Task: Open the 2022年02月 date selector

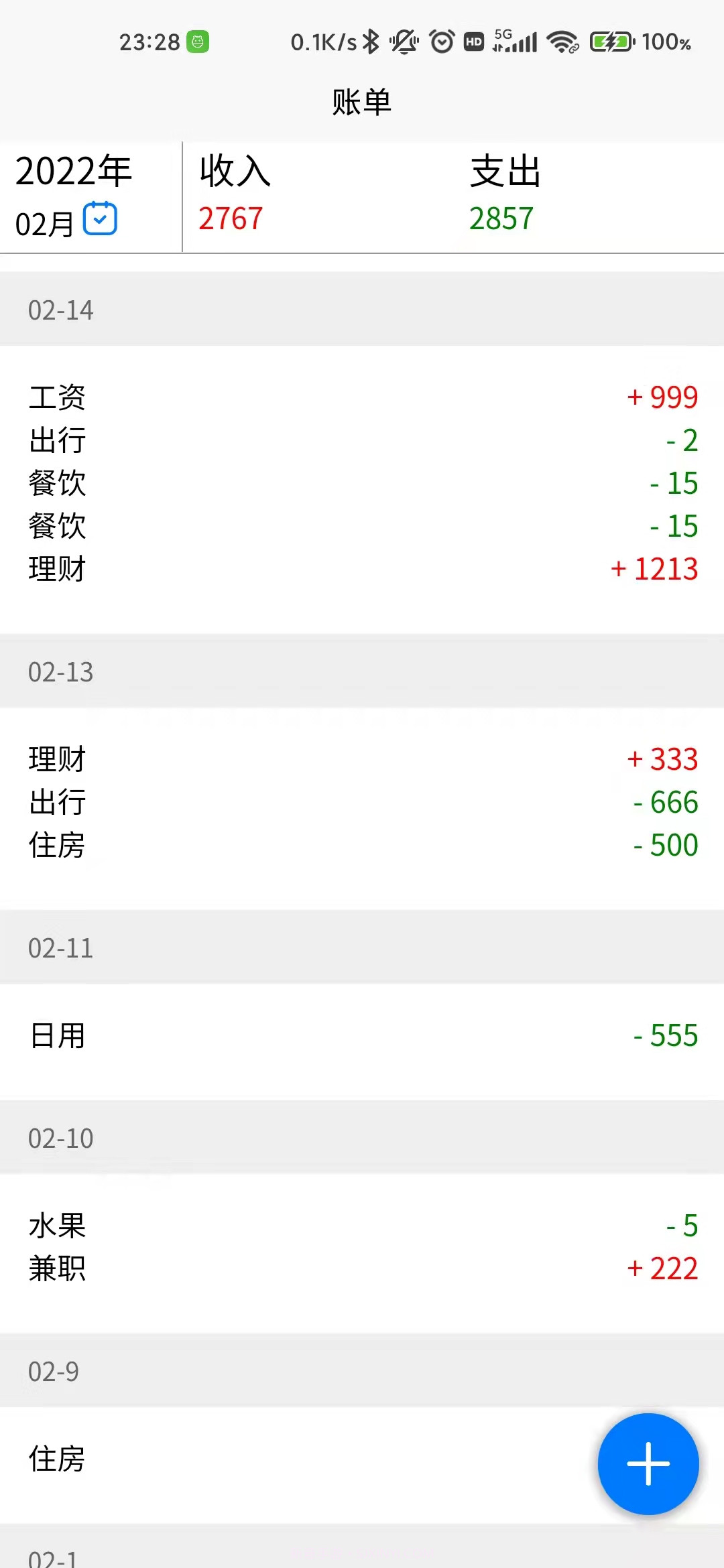Action: [x=74, y=194]
